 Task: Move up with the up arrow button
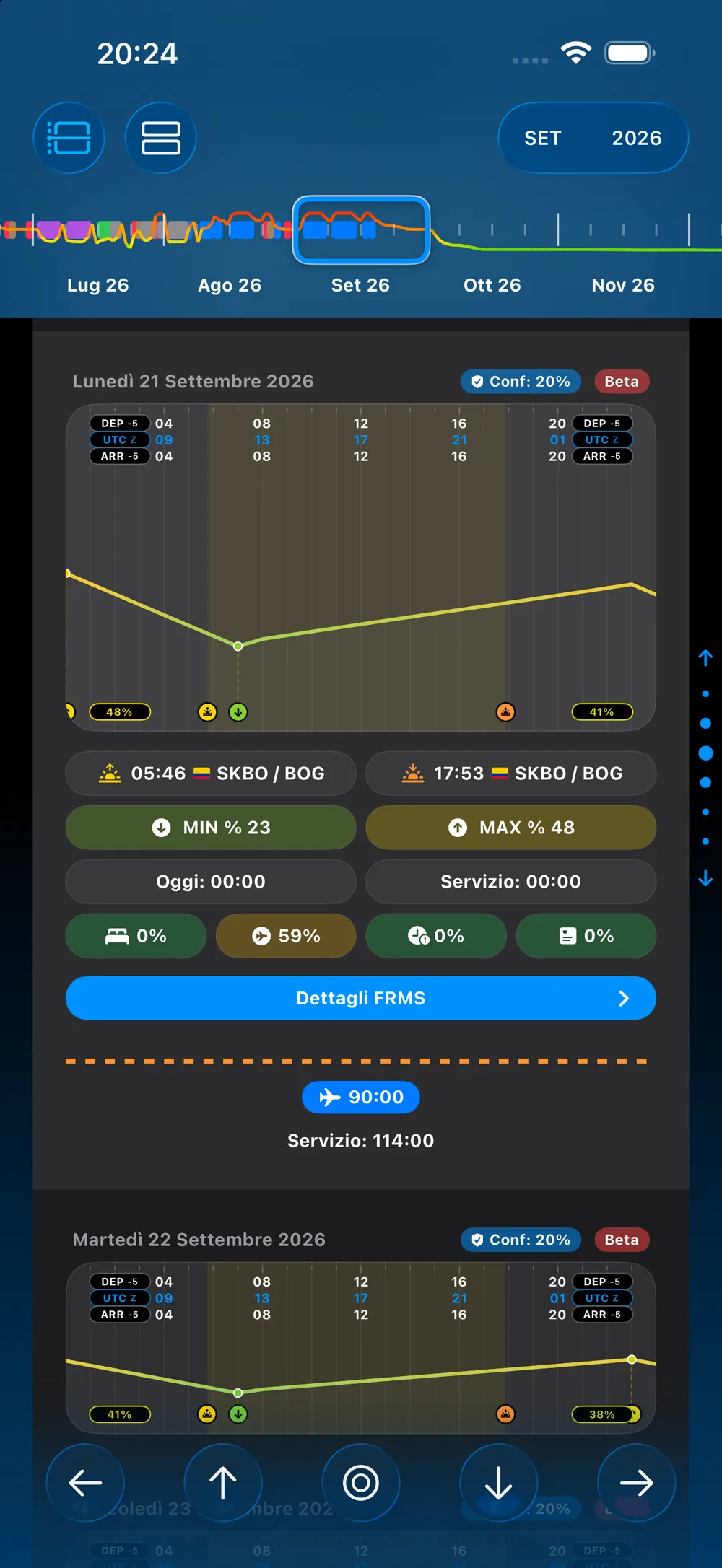tap(223, 1483)
